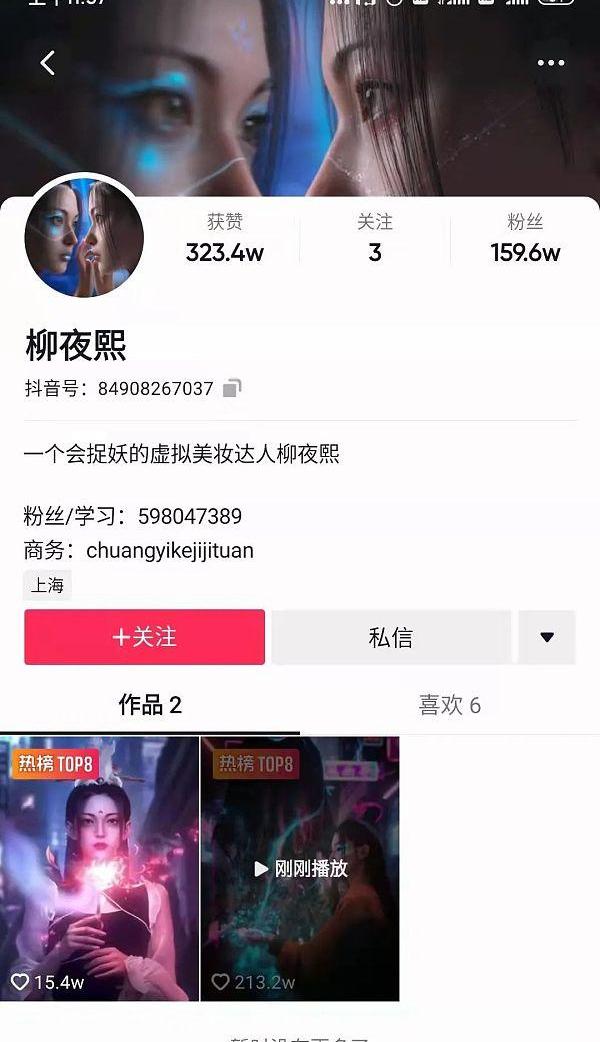
Task: Follow 柳夜熙 with the 关注 button
Action: click(x=145, y=637)
